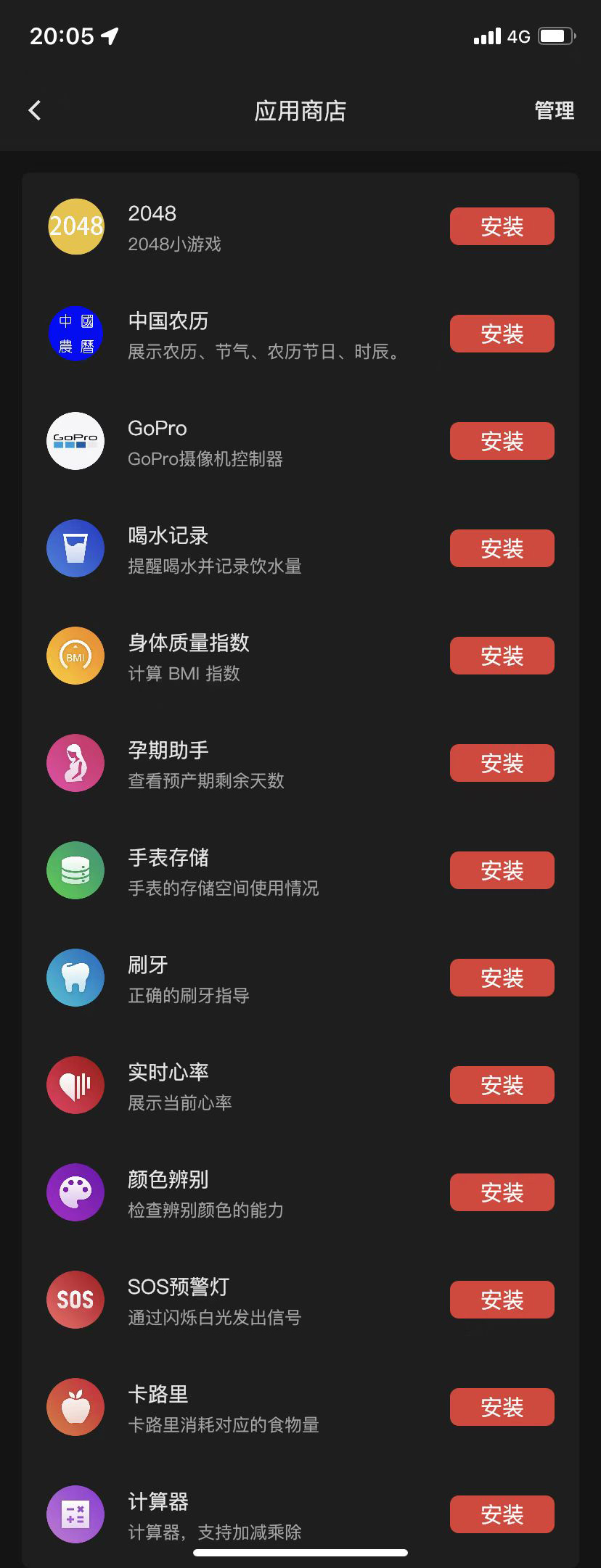Open the 手表存储 storage icon

pyautogui.click(x=75, y=870)
